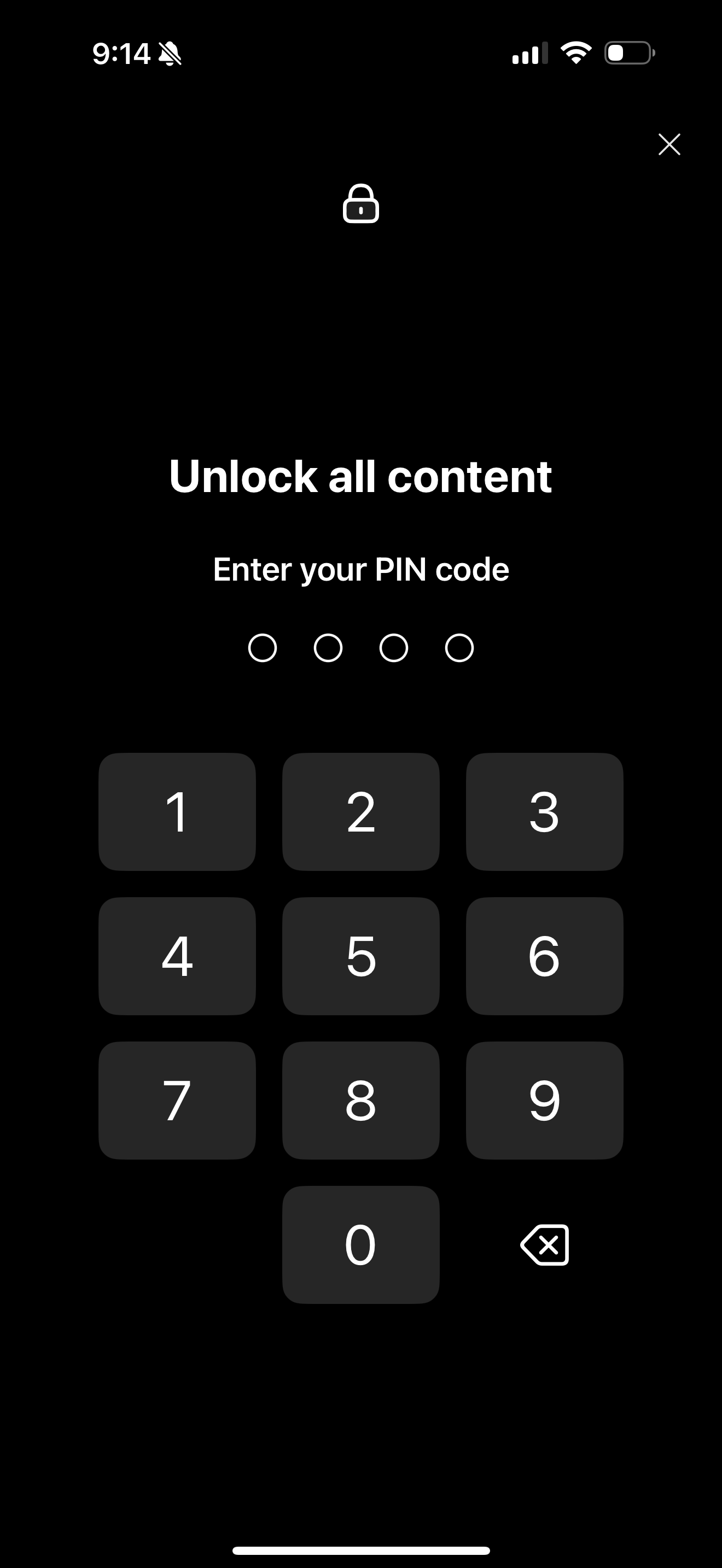
Task: Tap number 2 on the PIN pad
Action: click(360, 811)
